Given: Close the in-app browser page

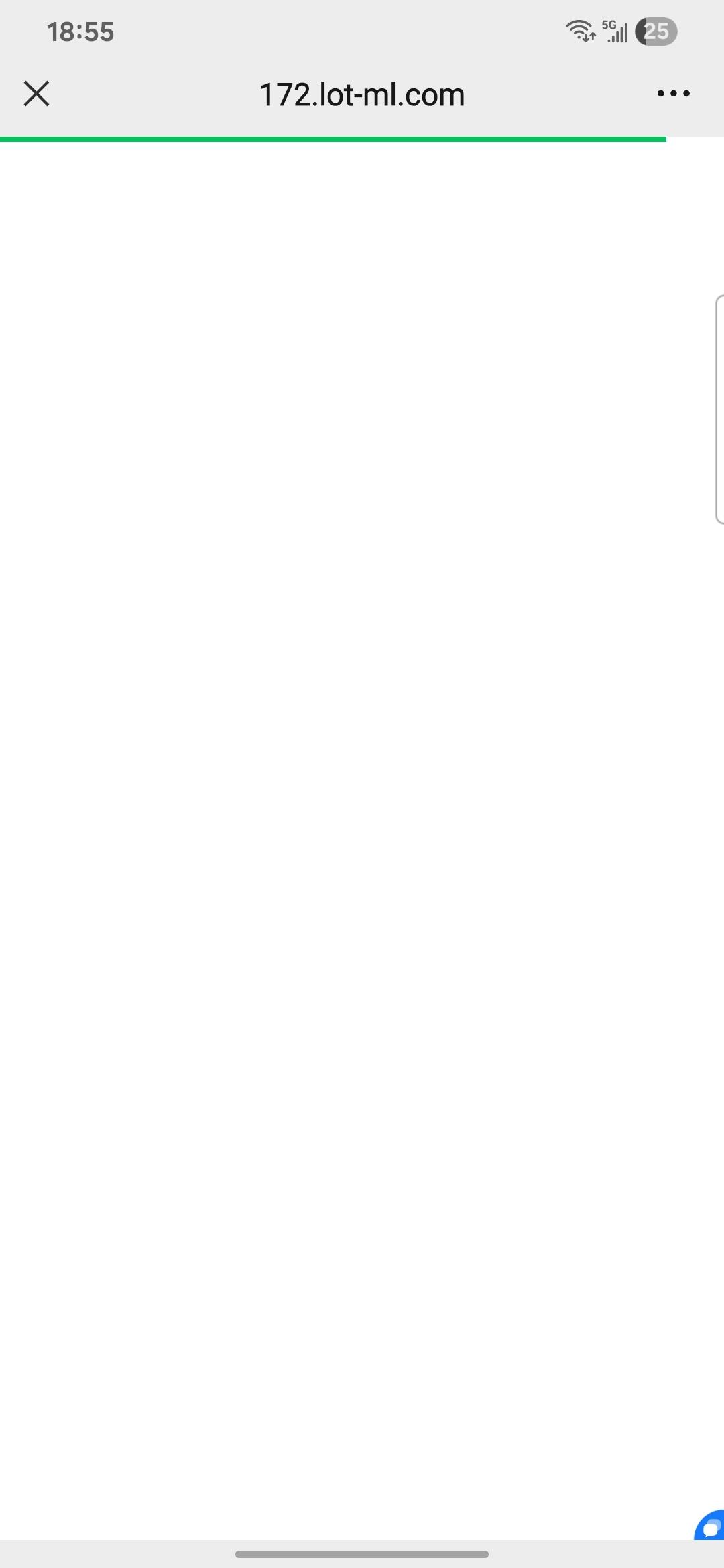Looking at the screenshot, I should pyautogui.click(x=36, y=94).
